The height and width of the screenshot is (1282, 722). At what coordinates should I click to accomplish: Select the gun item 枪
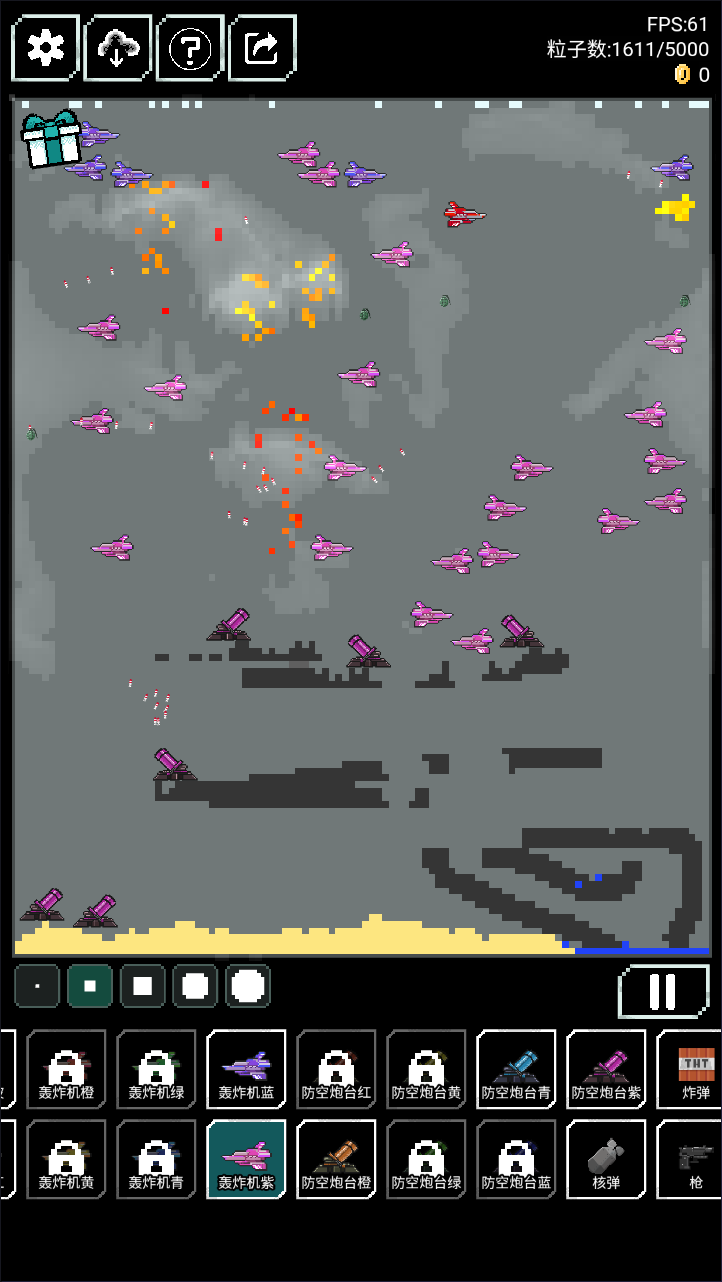click(x=692, y=1158)
